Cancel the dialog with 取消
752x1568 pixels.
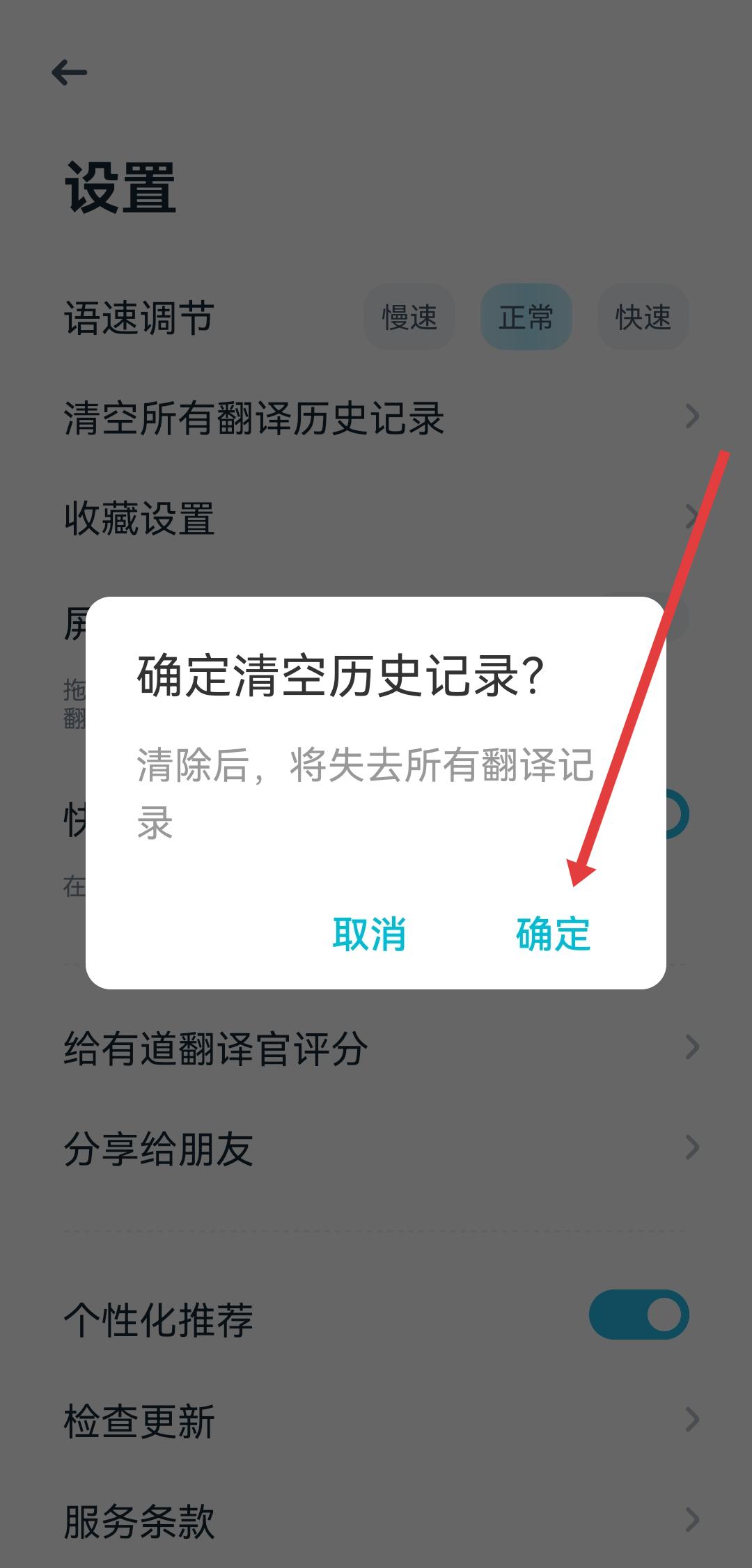tap(369, 934)
